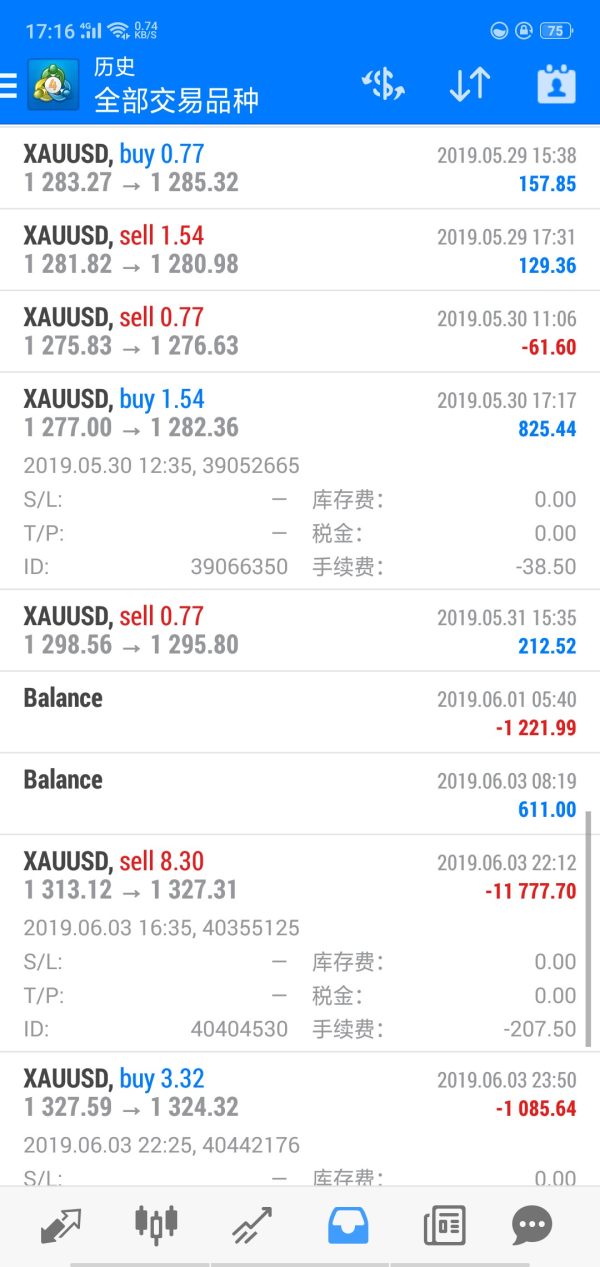Open the sort order options

[469, 86]
